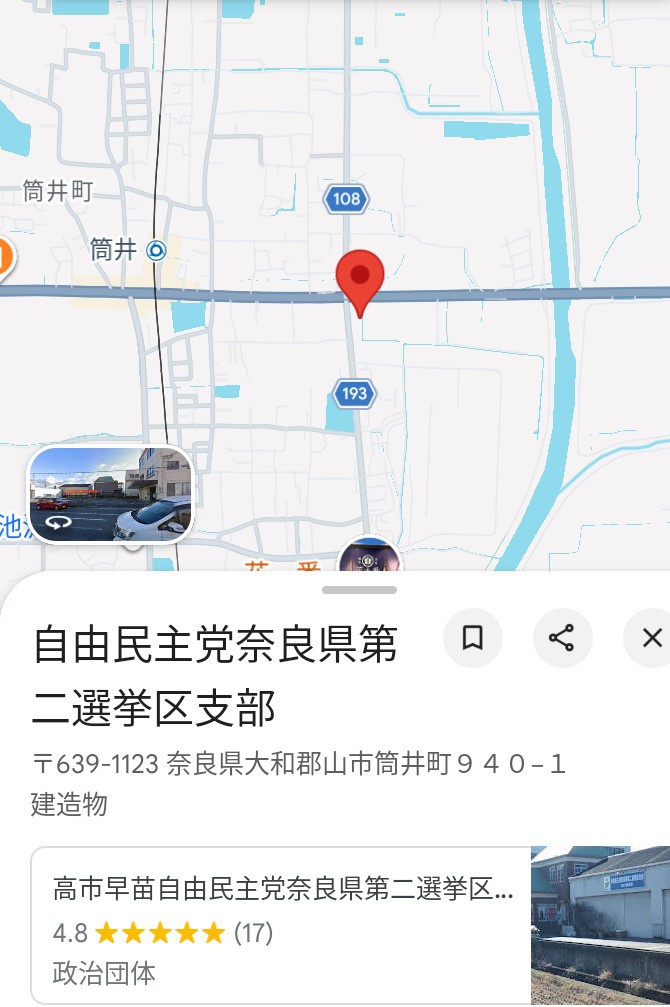This screenshot has width=670, height=1007.
Task: Share this location
Action: pos(562,638)
